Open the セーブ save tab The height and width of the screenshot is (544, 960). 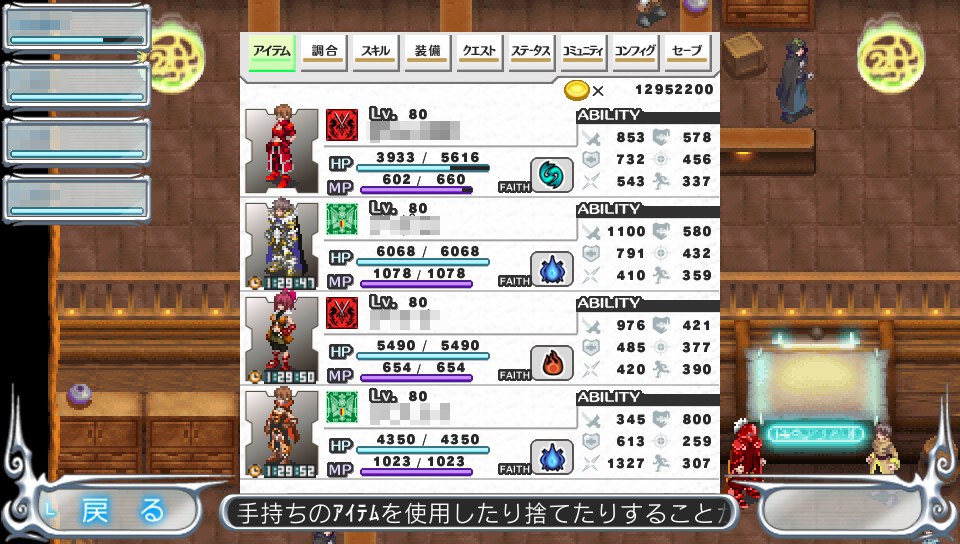pos(687,51)
